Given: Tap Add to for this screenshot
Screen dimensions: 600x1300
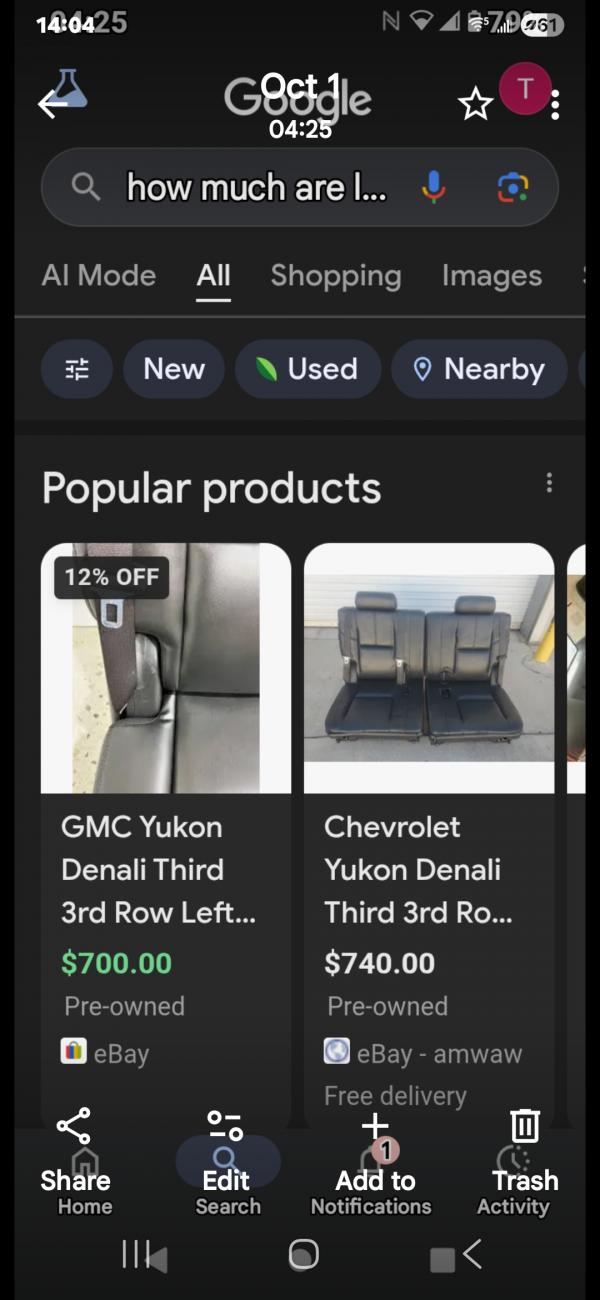Looking at the screenshot, I should point(375,1150).
